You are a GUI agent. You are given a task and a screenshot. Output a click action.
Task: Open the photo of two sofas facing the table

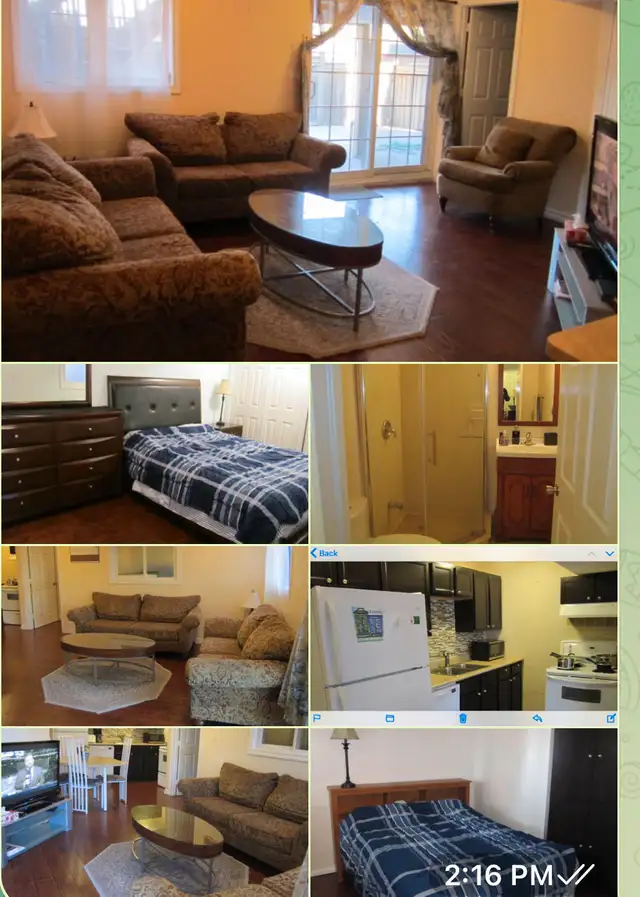(155, 635)
